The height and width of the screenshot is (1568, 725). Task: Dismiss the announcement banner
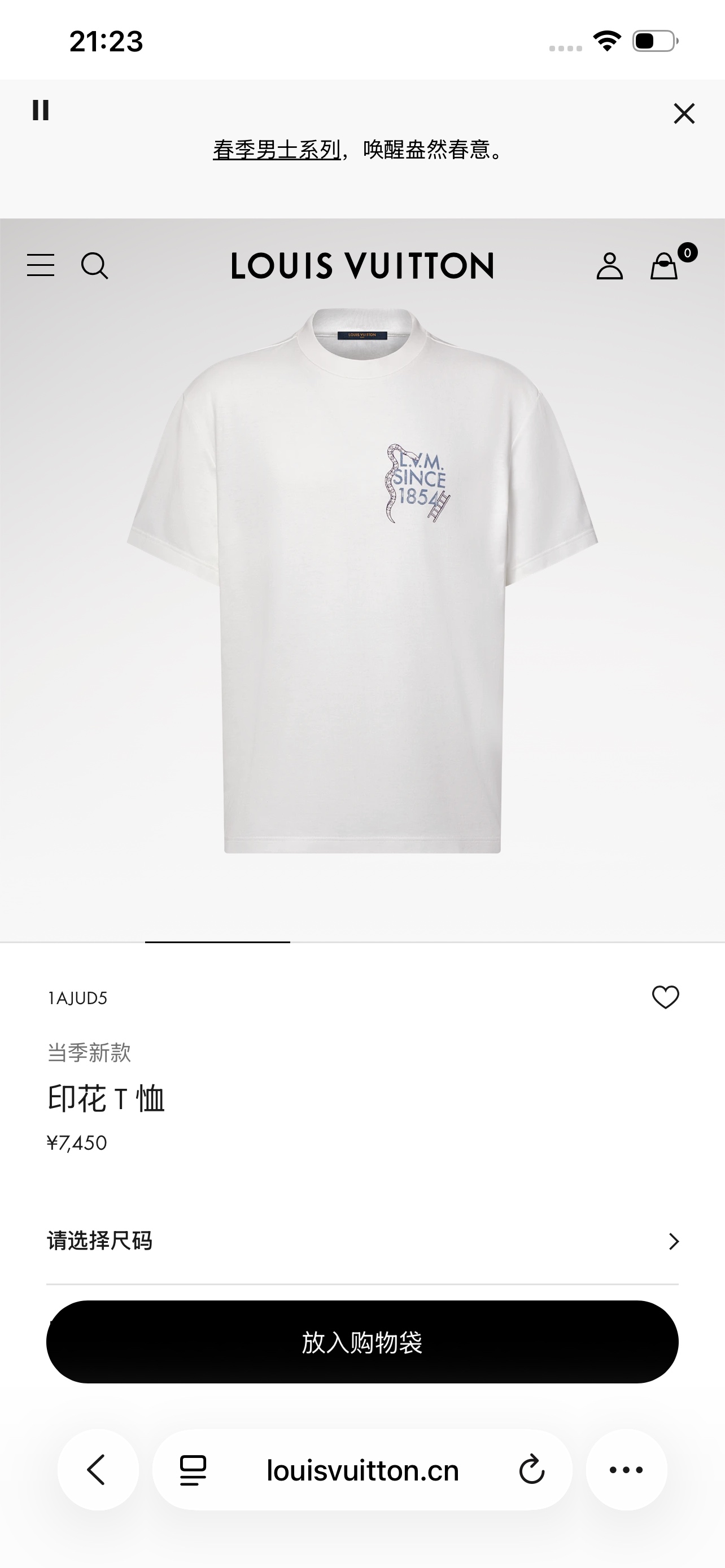tap(684, 114)
